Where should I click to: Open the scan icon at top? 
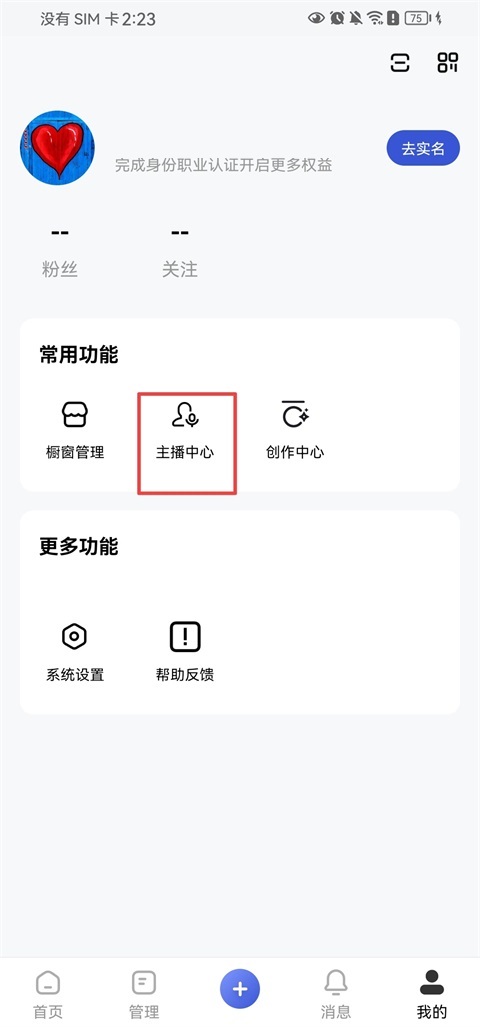coord(399,63)
